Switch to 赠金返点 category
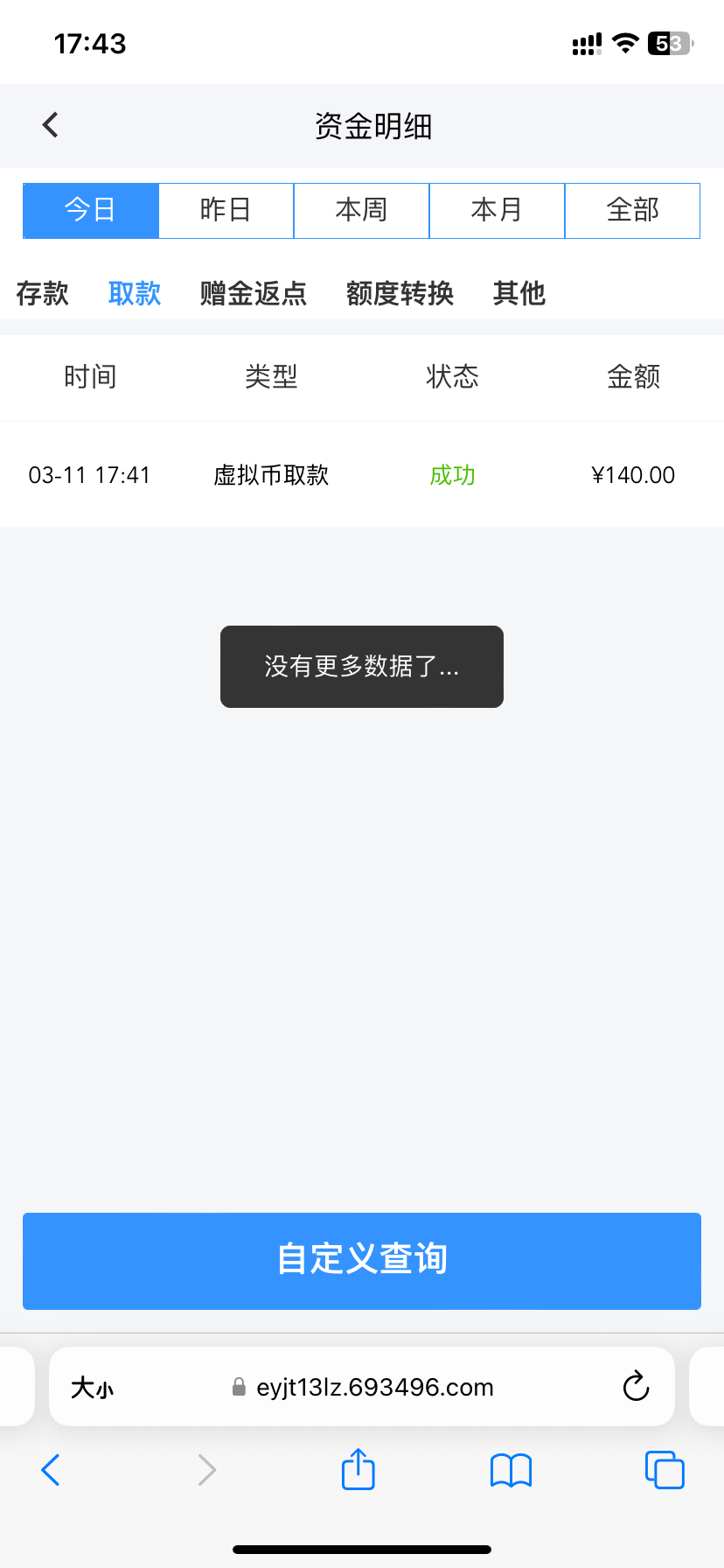The height and width of the screenshot is (1568, 724). click(x=254, y=293)
